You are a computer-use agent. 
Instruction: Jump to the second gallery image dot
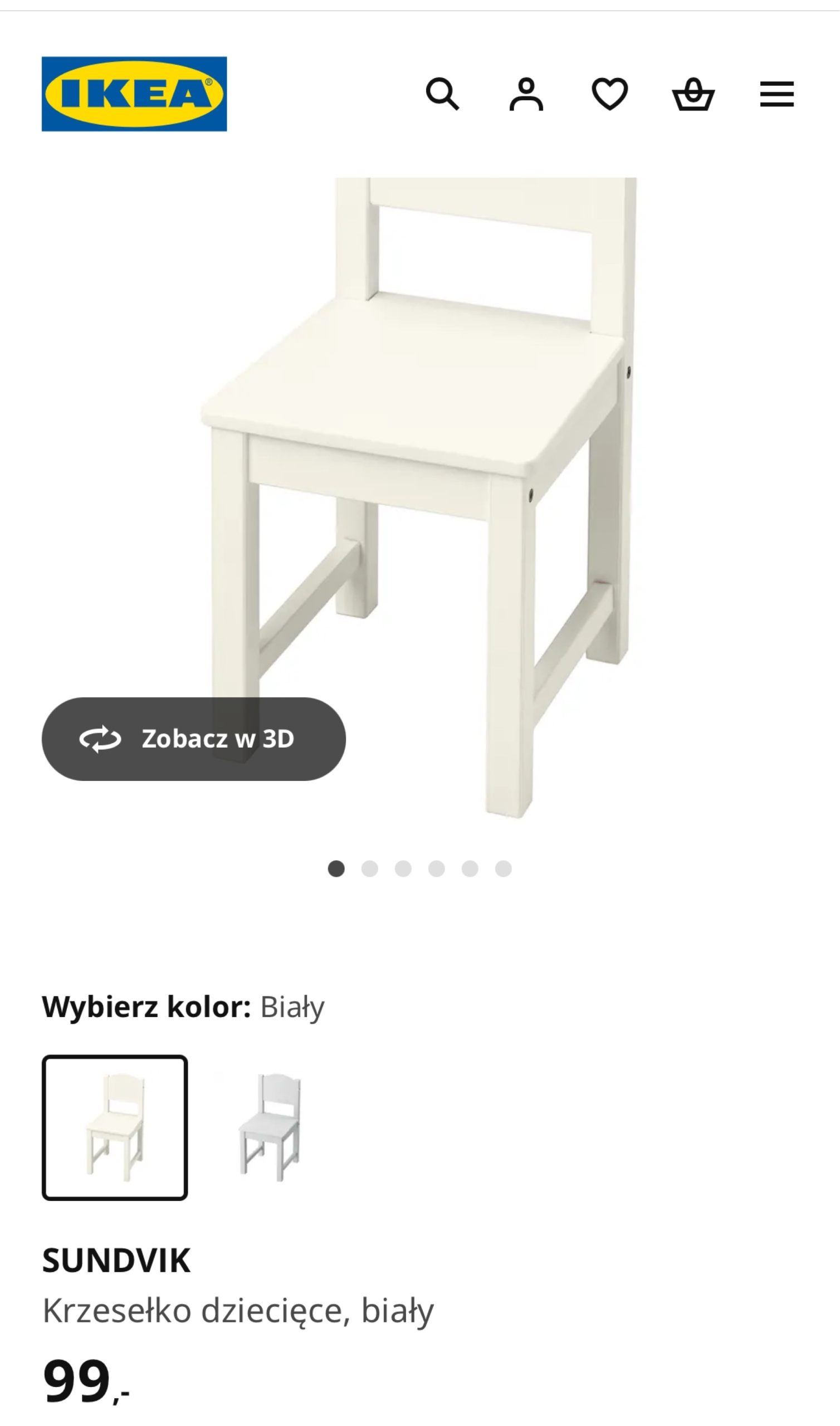click(x=370, y=868)
